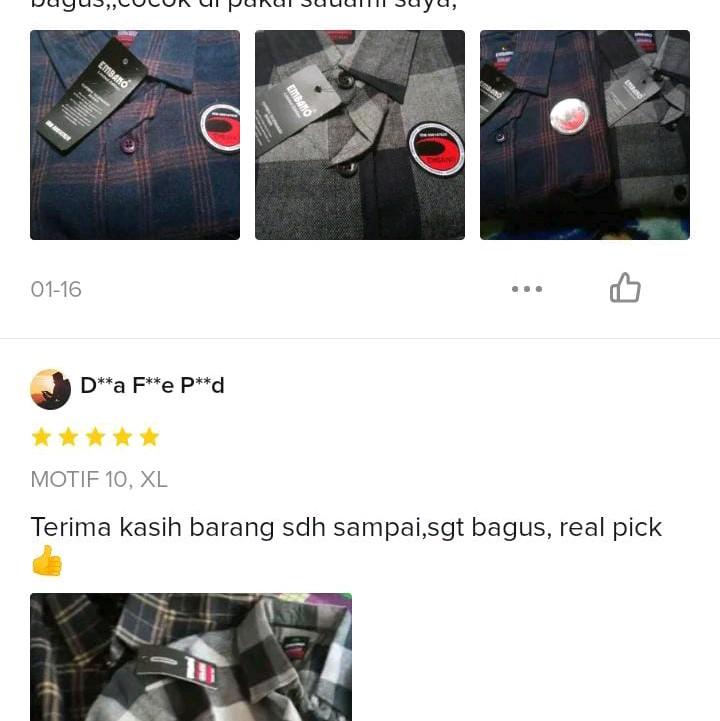Like the review dated 01-16

625,288
